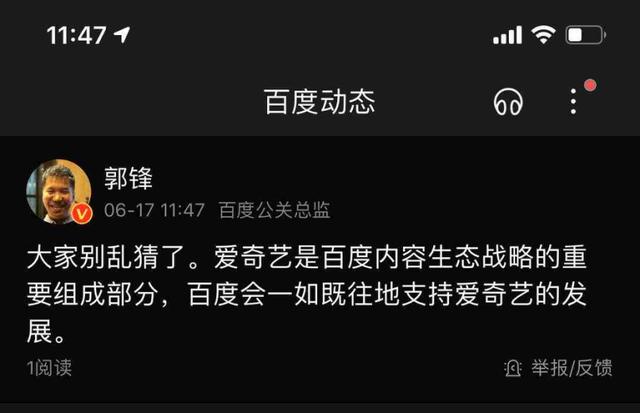Open the headphone support icon
The image size is (640, 413).
(x=509, y=101)
